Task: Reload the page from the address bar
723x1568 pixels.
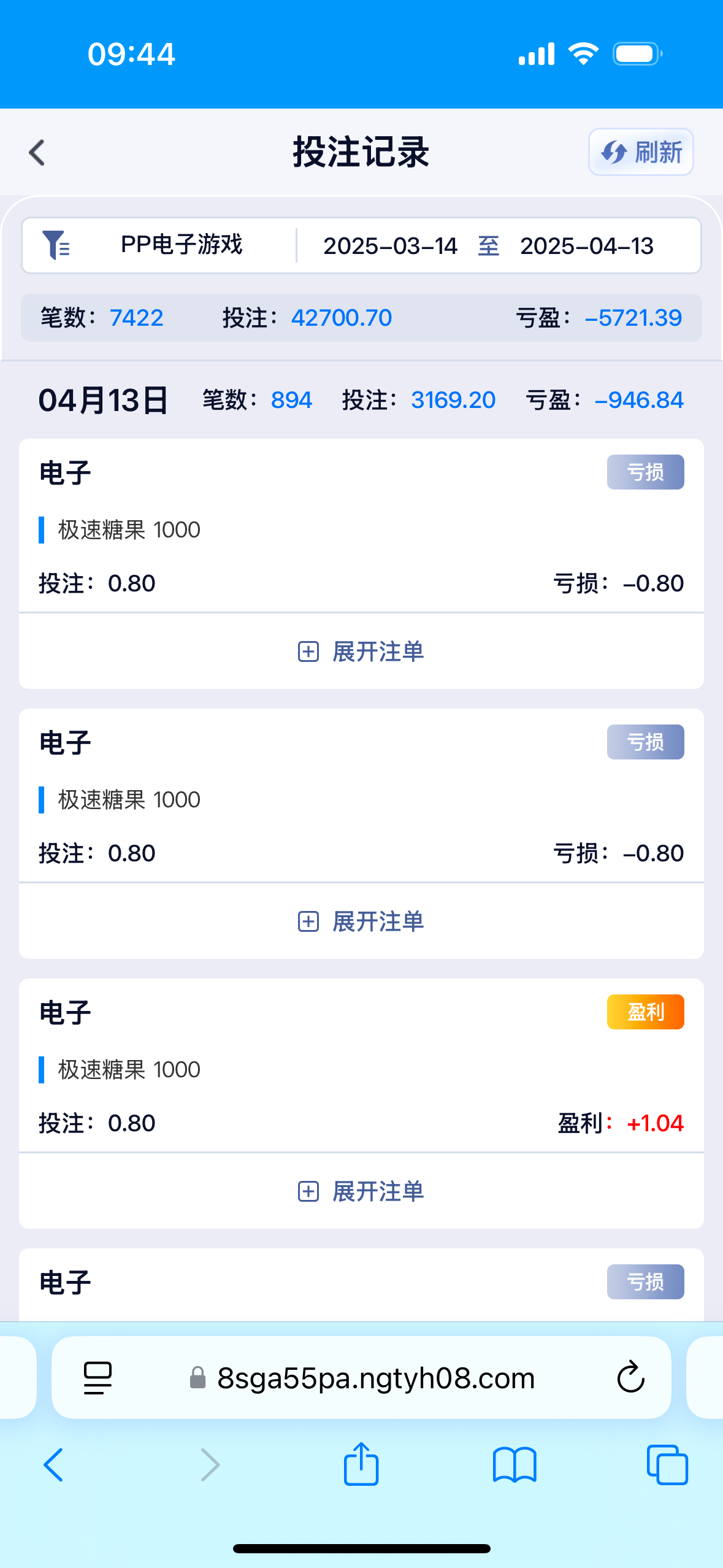Action: click(x=630, y=1378)
